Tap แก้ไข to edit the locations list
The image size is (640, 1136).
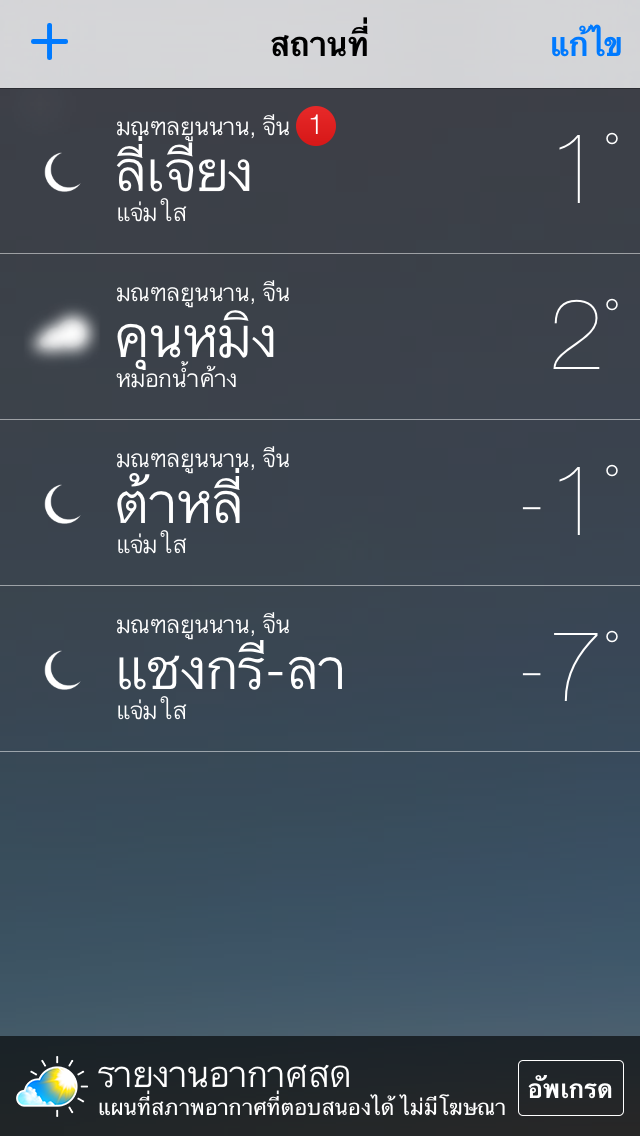pos(586,44)
